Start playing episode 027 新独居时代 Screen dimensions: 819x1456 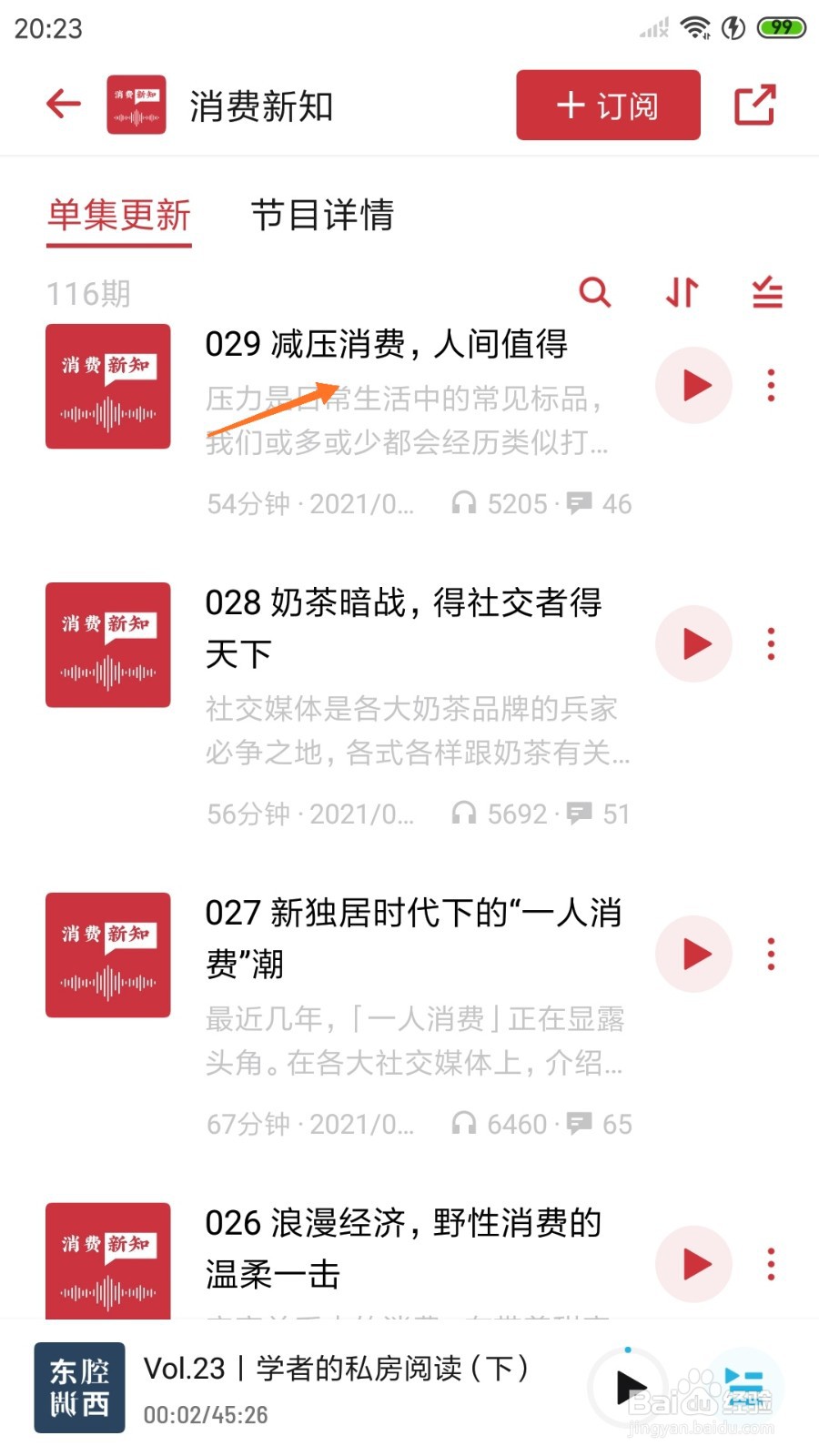coord(694,955)
